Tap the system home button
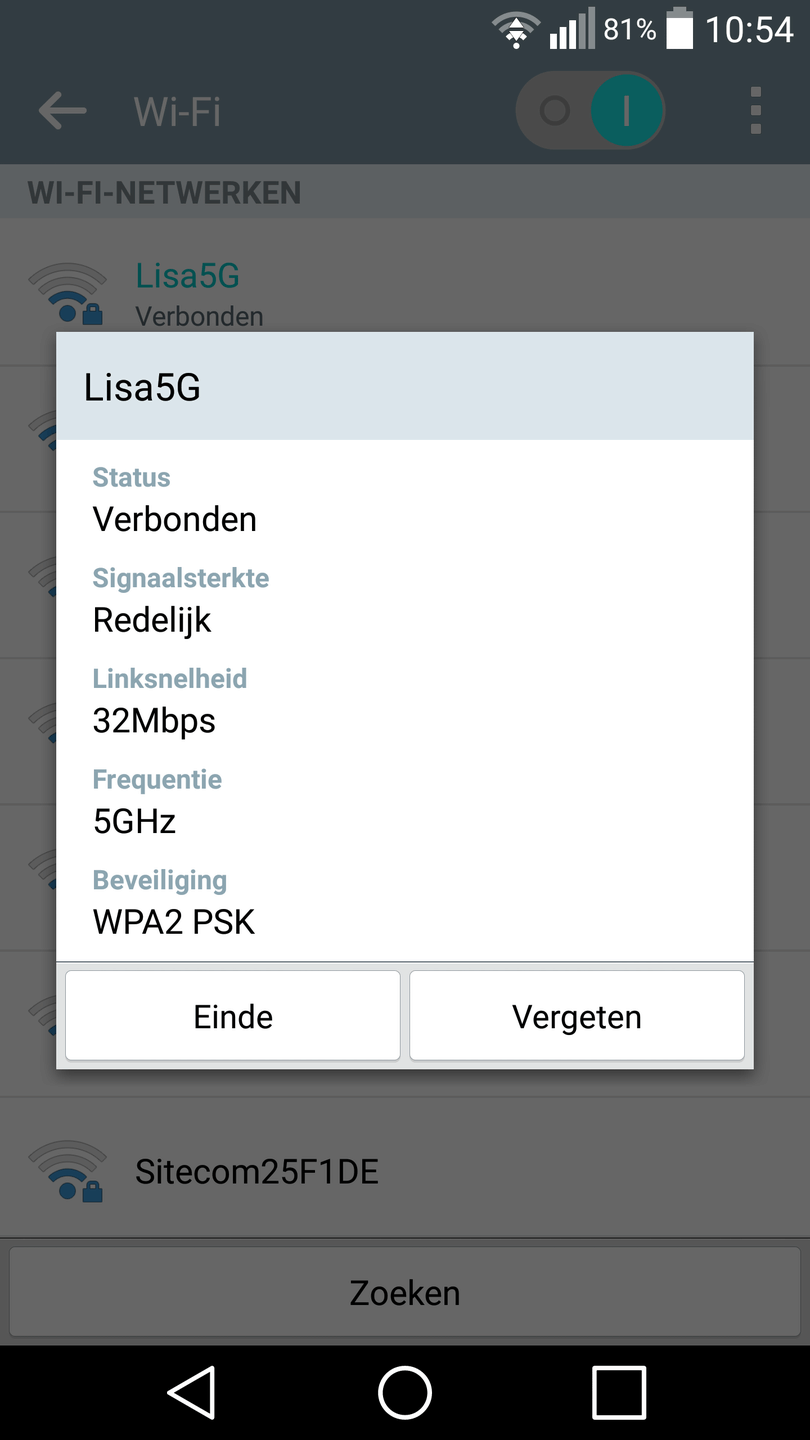Viewport: 810px width, 1440px height. pyautogui.click(x=405, y=1392)
